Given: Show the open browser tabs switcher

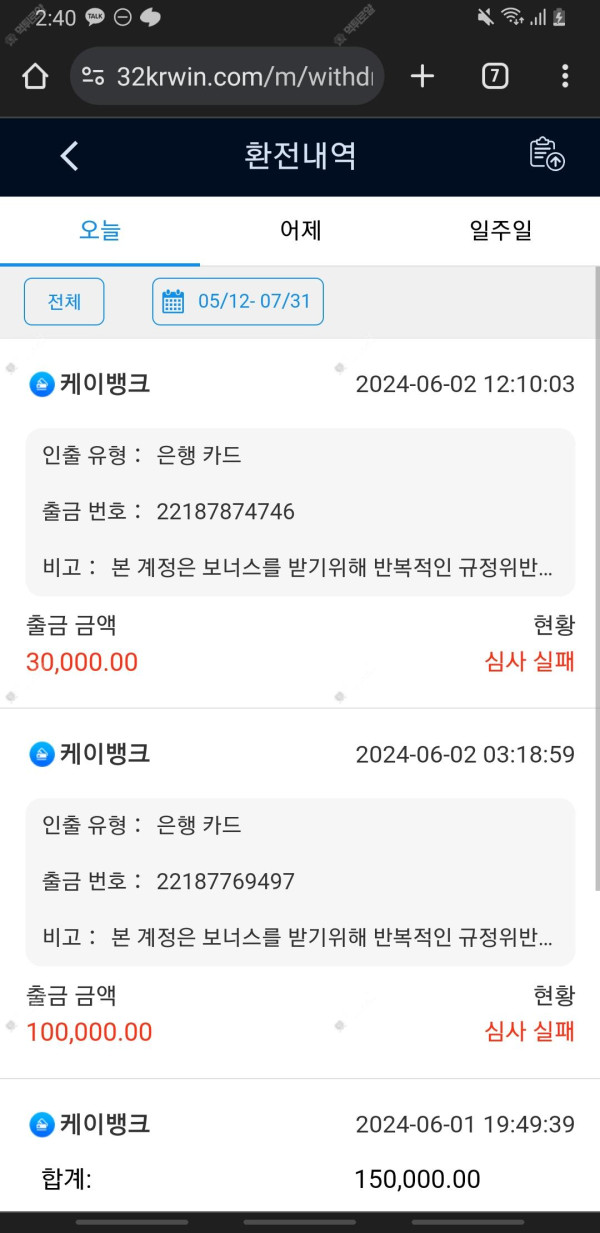Looking at the screenshot, I should tap(495, 76).
